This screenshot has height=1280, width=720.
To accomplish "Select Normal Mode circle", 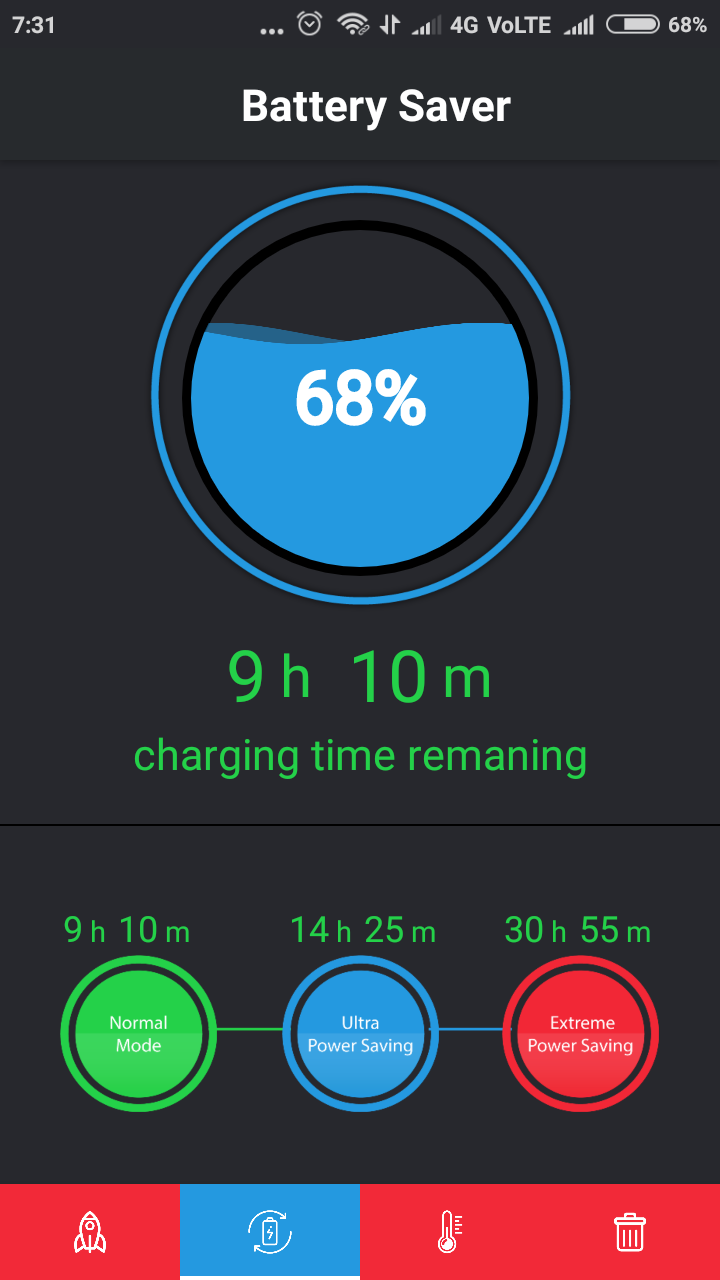I will [x=138, y=1035].
